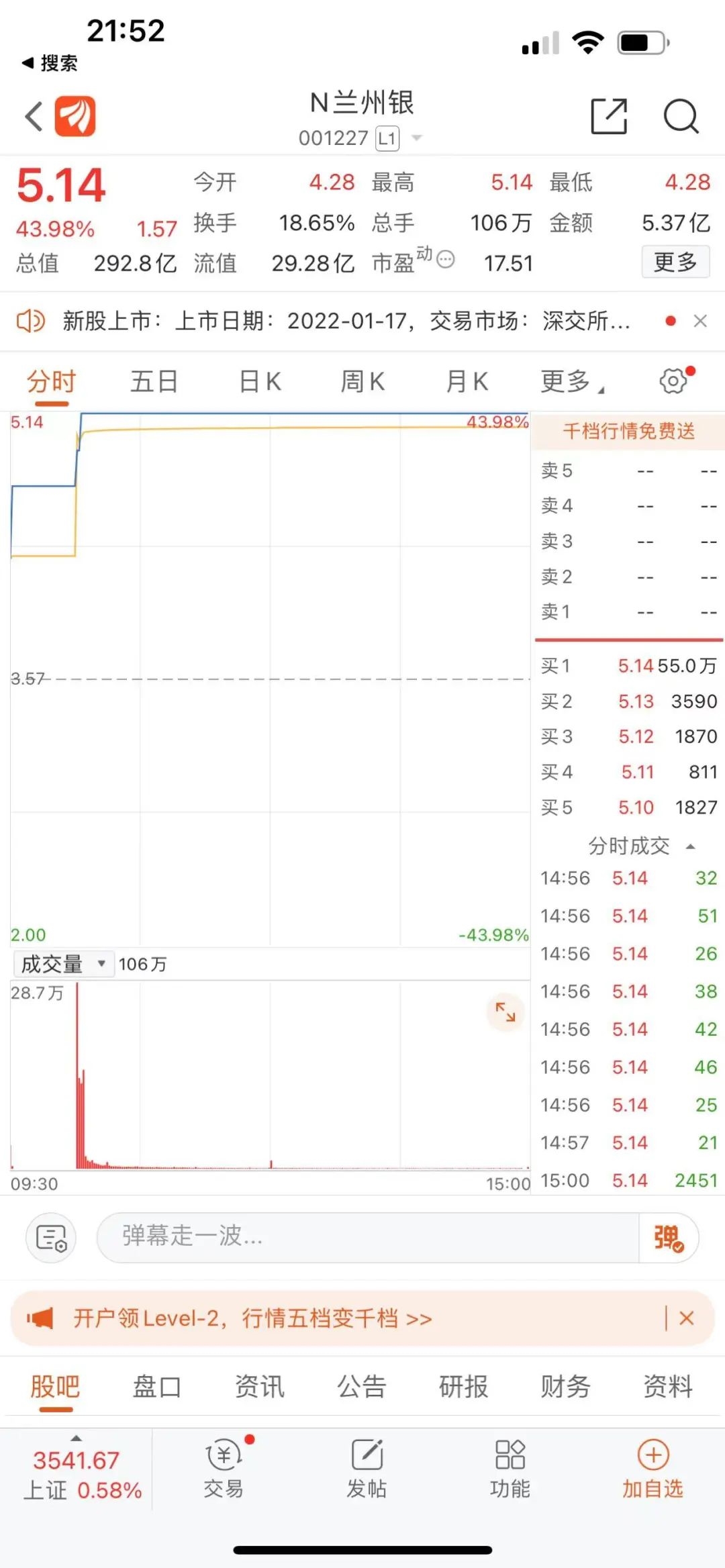Switch to the 周K chart tab

click(x=362, y=381)
